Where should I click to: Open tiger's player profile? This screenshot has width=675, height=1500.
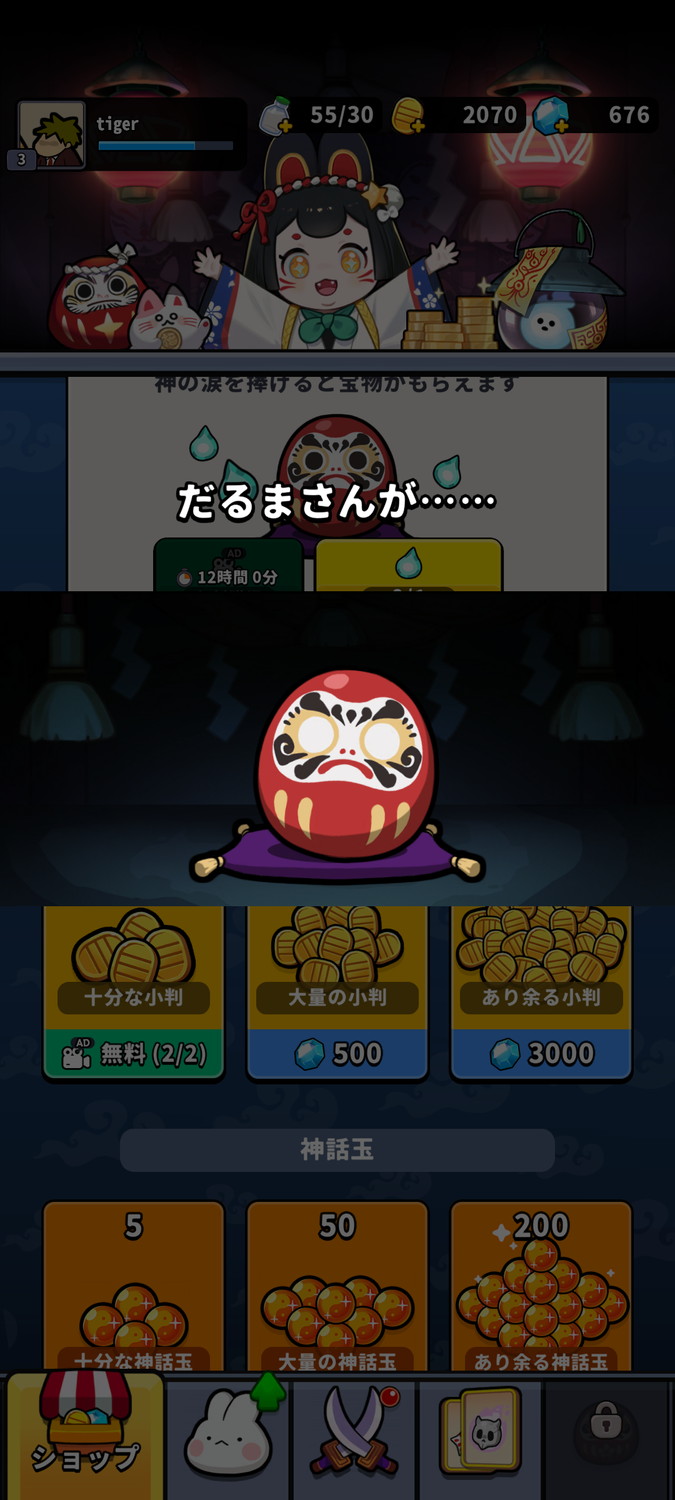coord(52,134)
